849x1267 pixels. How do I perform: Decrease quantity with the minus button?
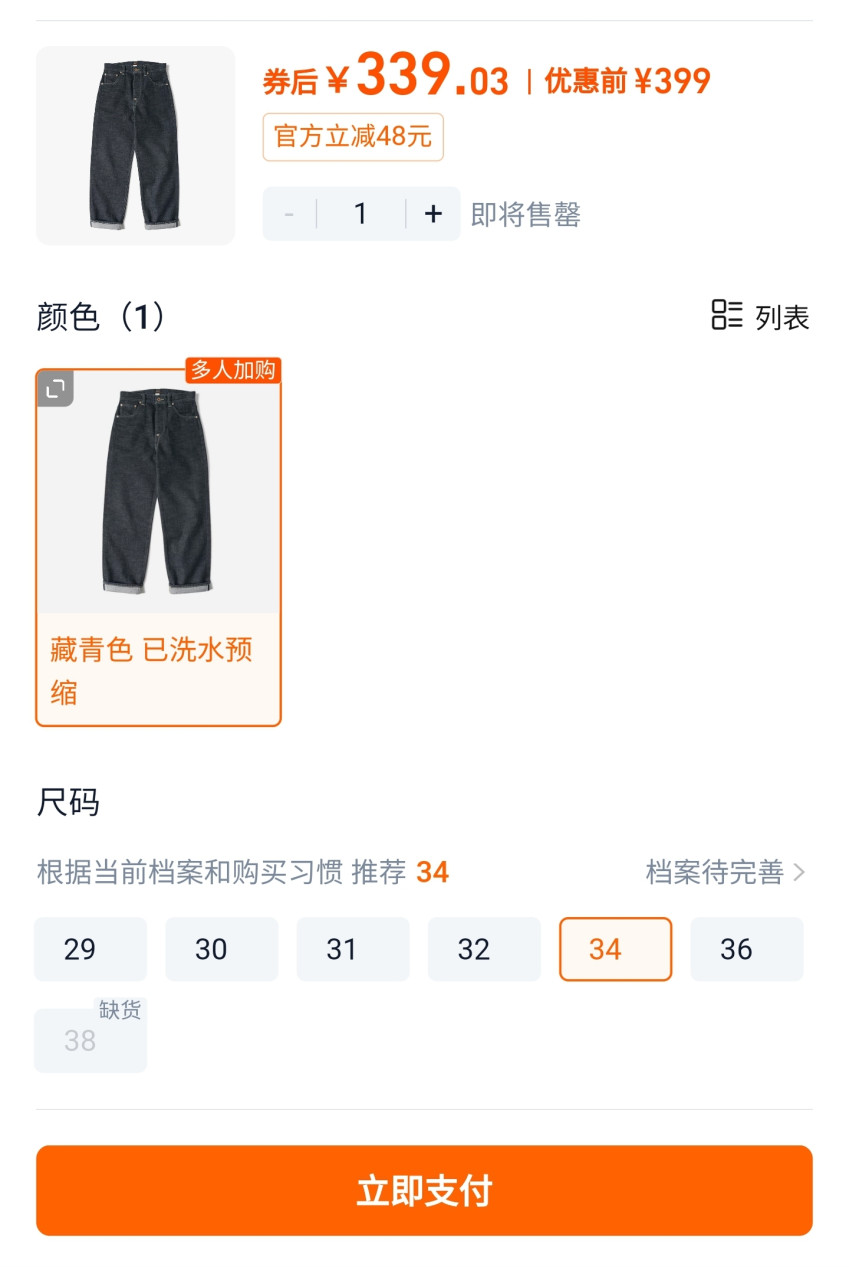[x=290, y=214]
